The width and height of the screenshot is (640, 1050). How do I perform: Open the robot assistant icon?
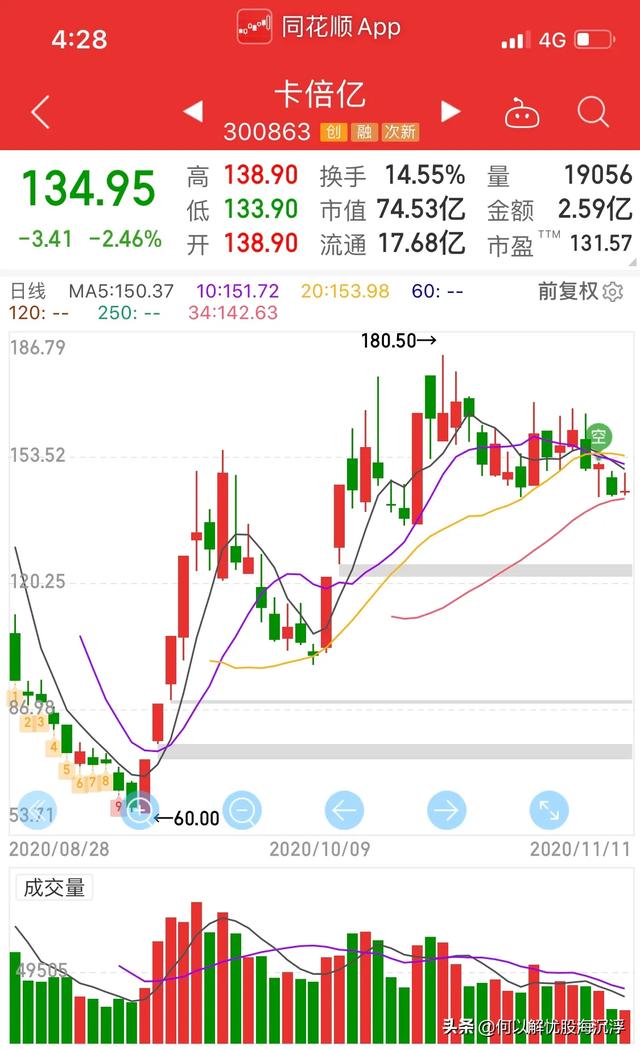522,112
